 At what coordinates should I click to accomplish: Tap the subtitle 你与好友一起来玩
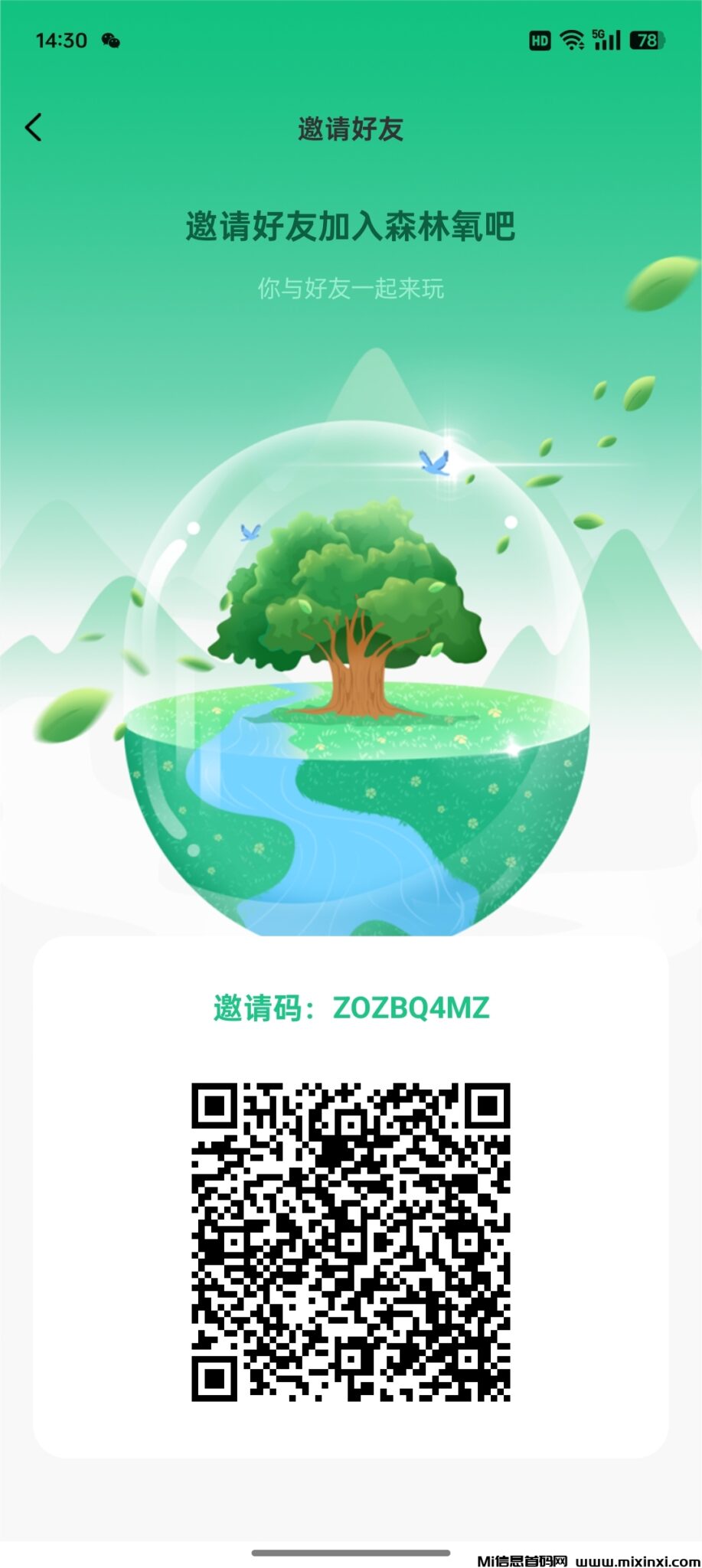point(351,289)
